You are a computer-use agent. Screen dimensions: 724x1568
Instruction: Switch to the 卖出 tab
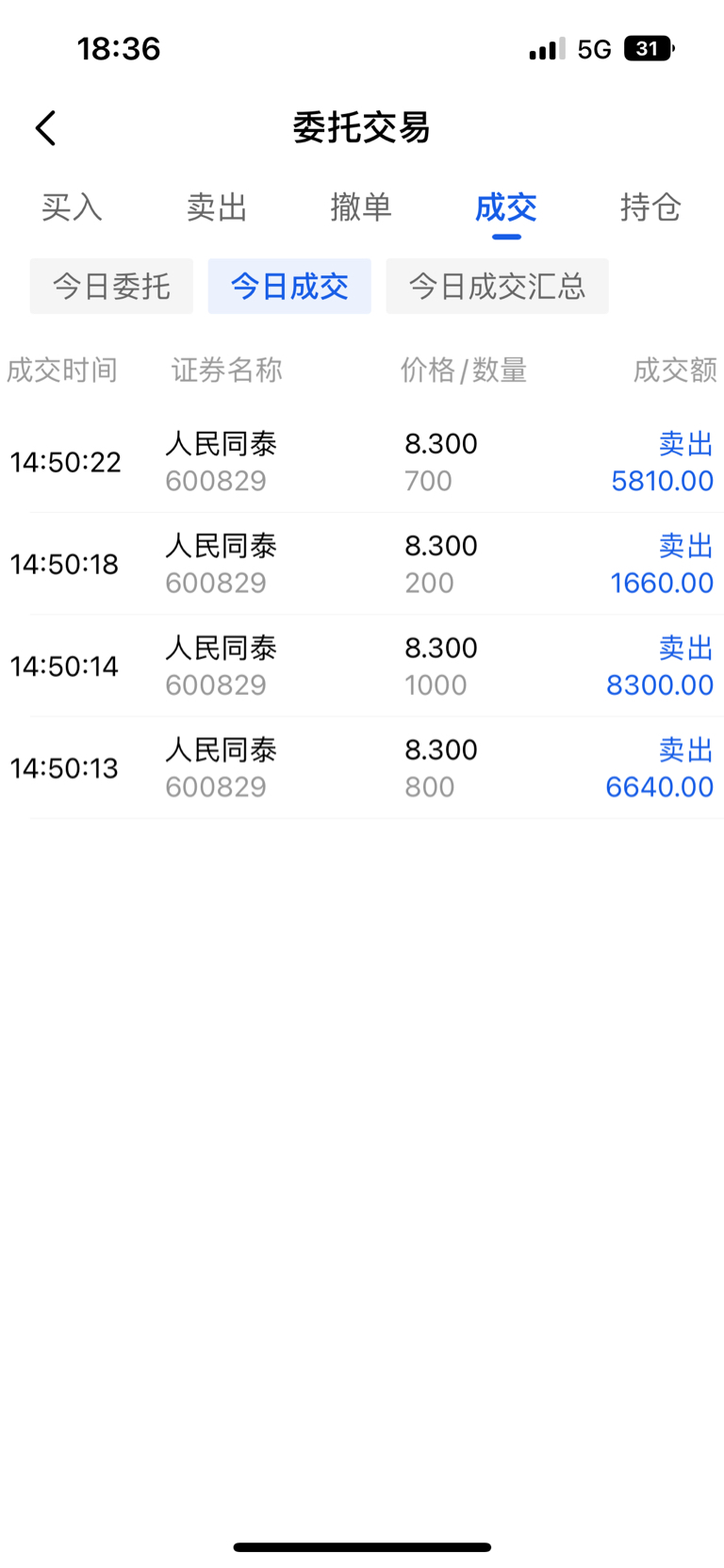217,207
